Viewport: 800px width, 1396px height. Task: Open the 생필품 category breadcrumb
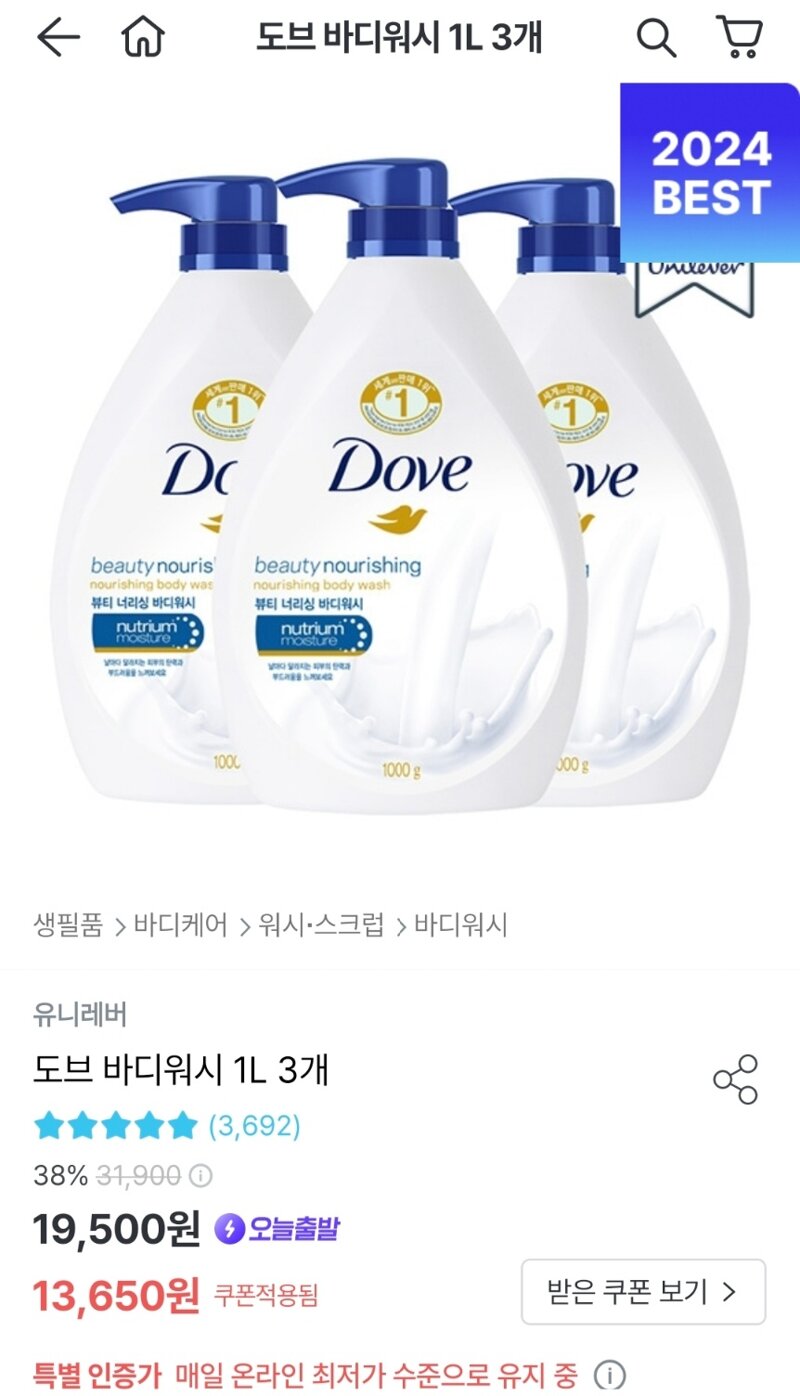(x=68, y=925)
